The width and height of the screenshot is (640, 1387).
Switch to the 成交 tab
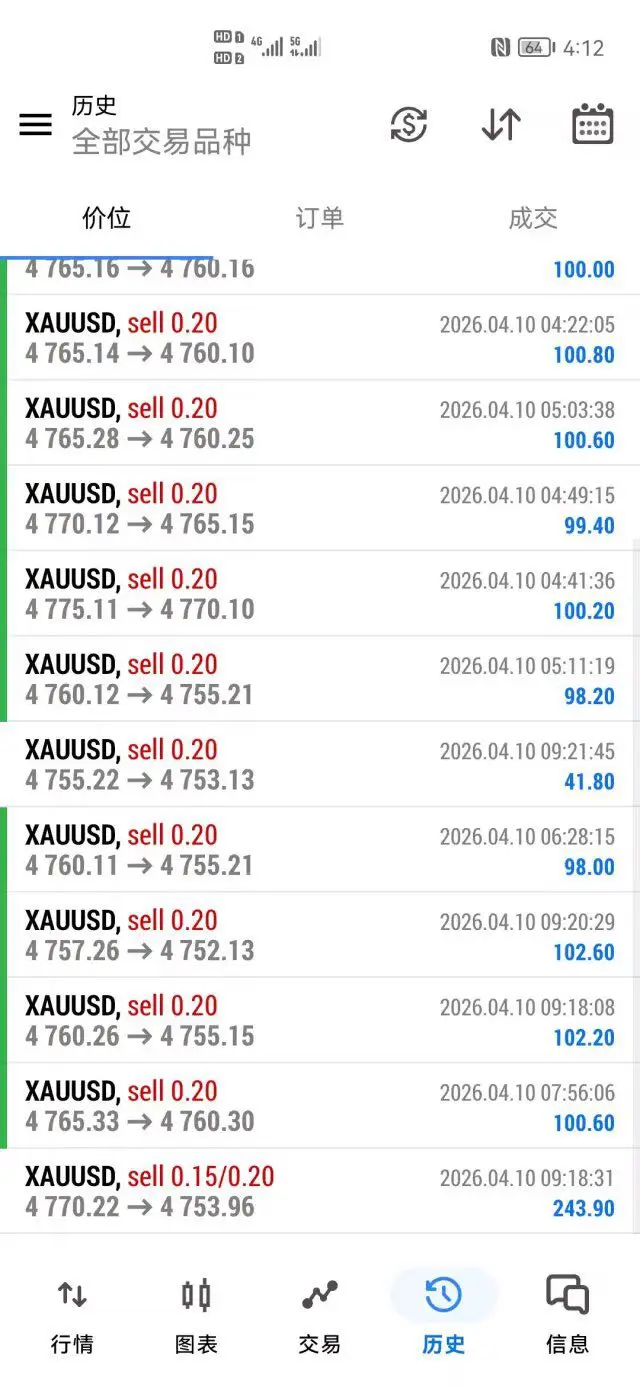click(533, 218)
